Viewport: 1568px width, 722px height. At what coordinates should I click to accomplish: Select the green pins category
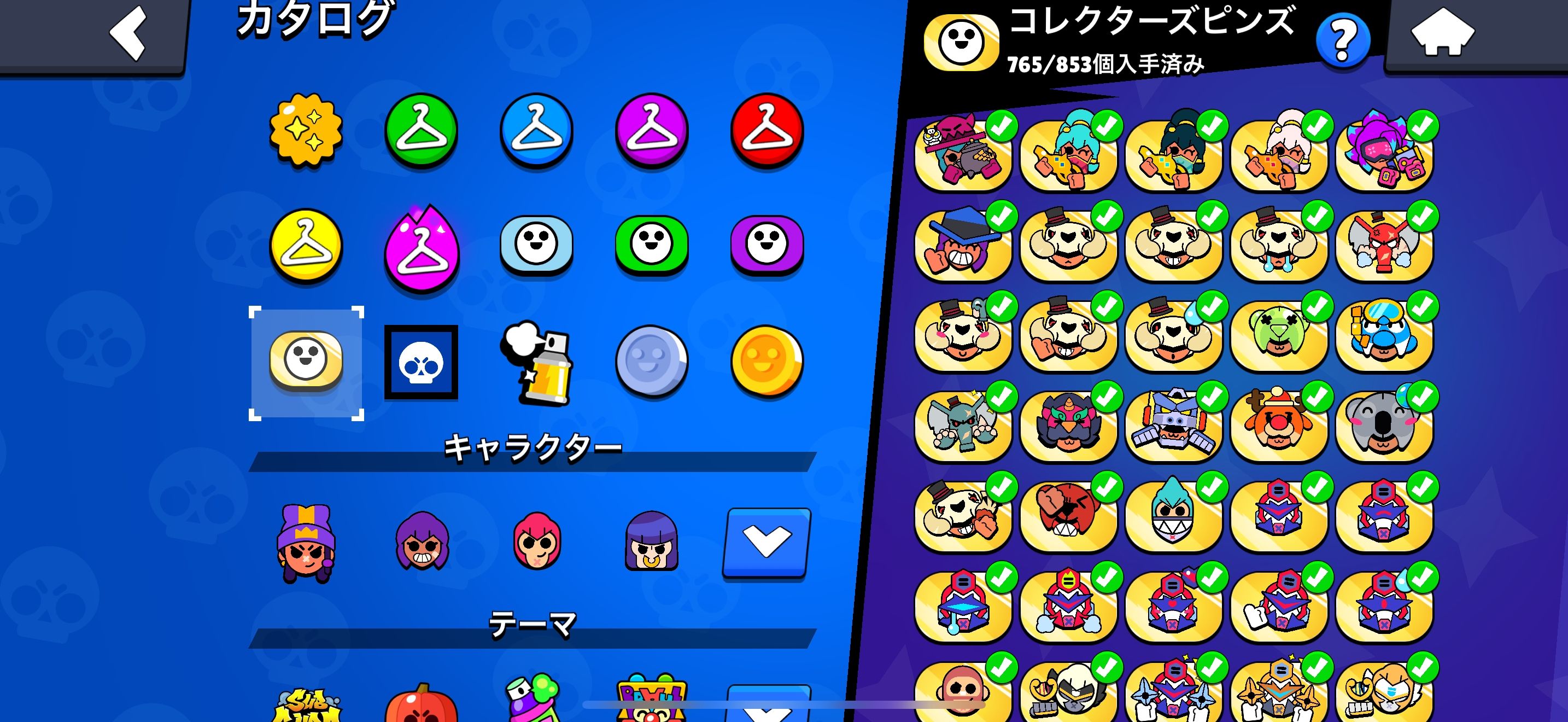pos(651,244)
